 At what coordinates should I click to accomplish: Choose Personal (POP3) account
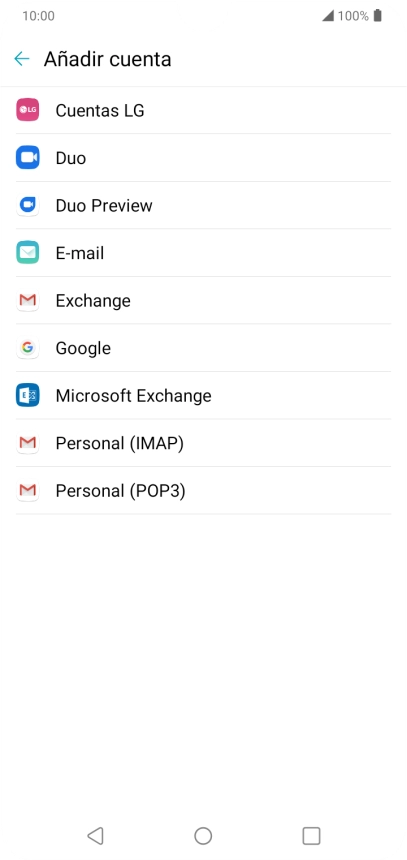tap(204, 490)
